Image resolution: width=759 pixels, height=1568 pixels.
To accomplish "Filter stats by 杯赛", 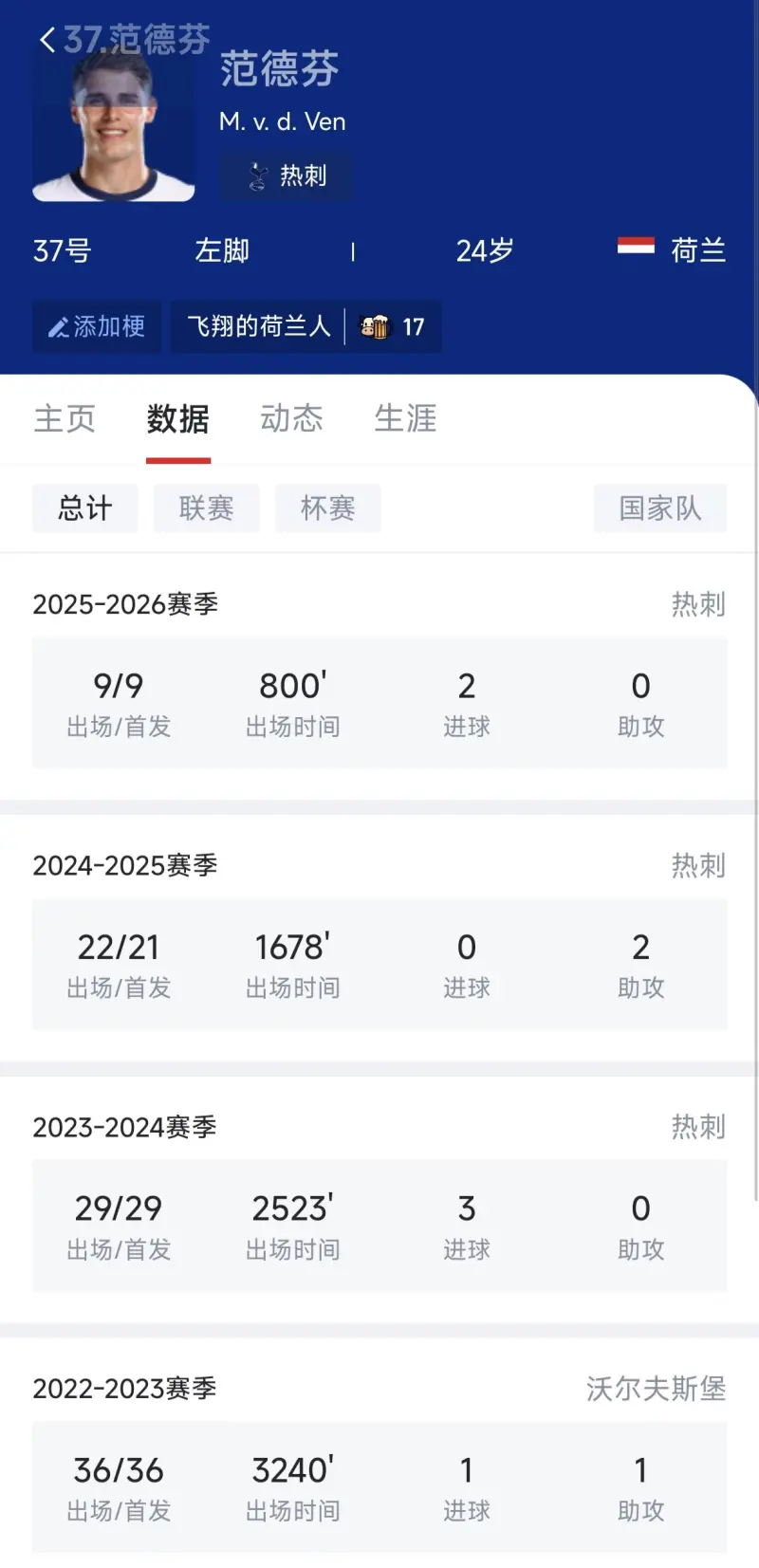I will [x=328, y=508].
